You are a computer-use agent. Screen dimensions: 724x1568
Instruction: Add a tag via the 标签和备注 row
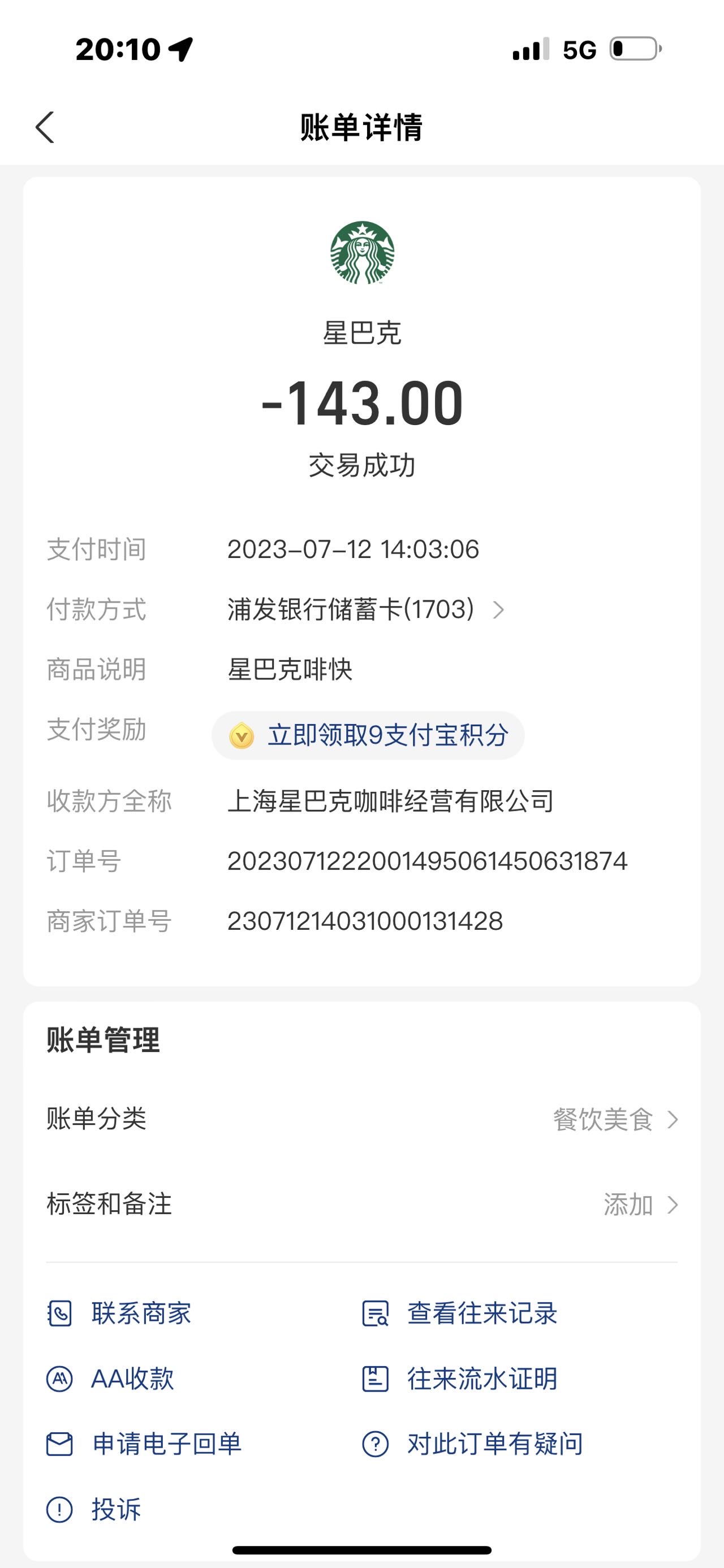pos(361,1205)
